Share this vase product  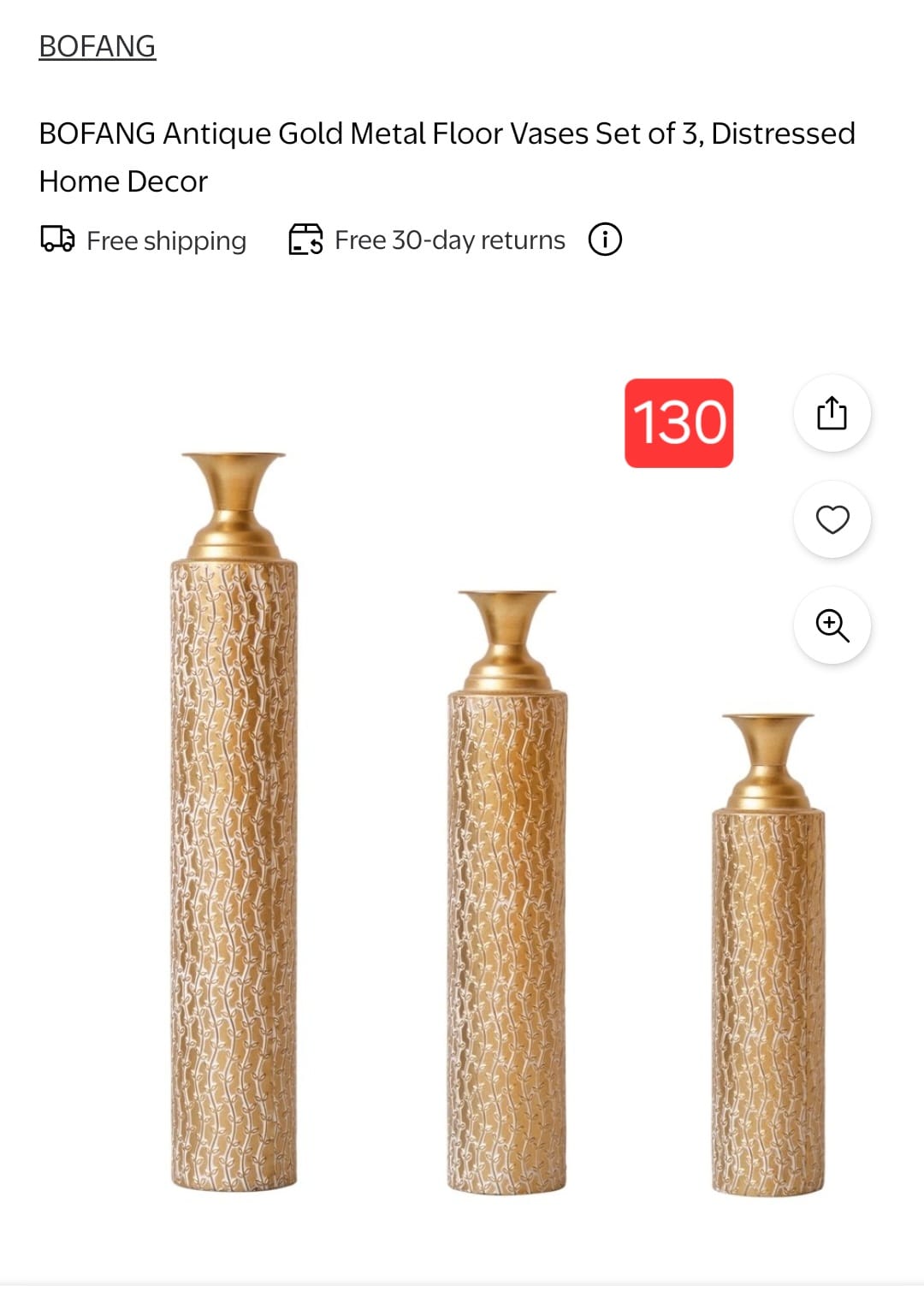pyautogui.click(x=832, y=414)
